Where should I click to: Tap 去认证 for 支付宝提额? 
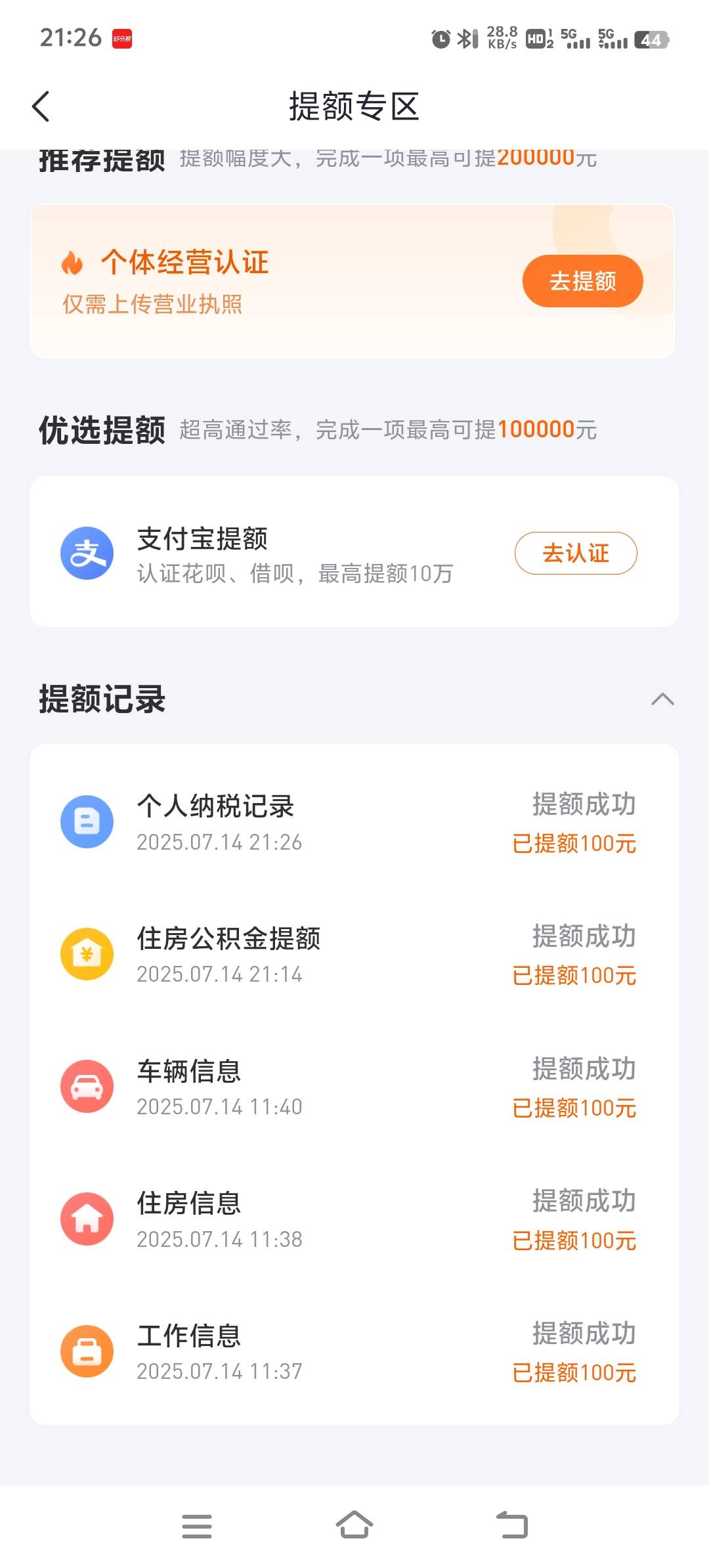[x=576, y=553]
